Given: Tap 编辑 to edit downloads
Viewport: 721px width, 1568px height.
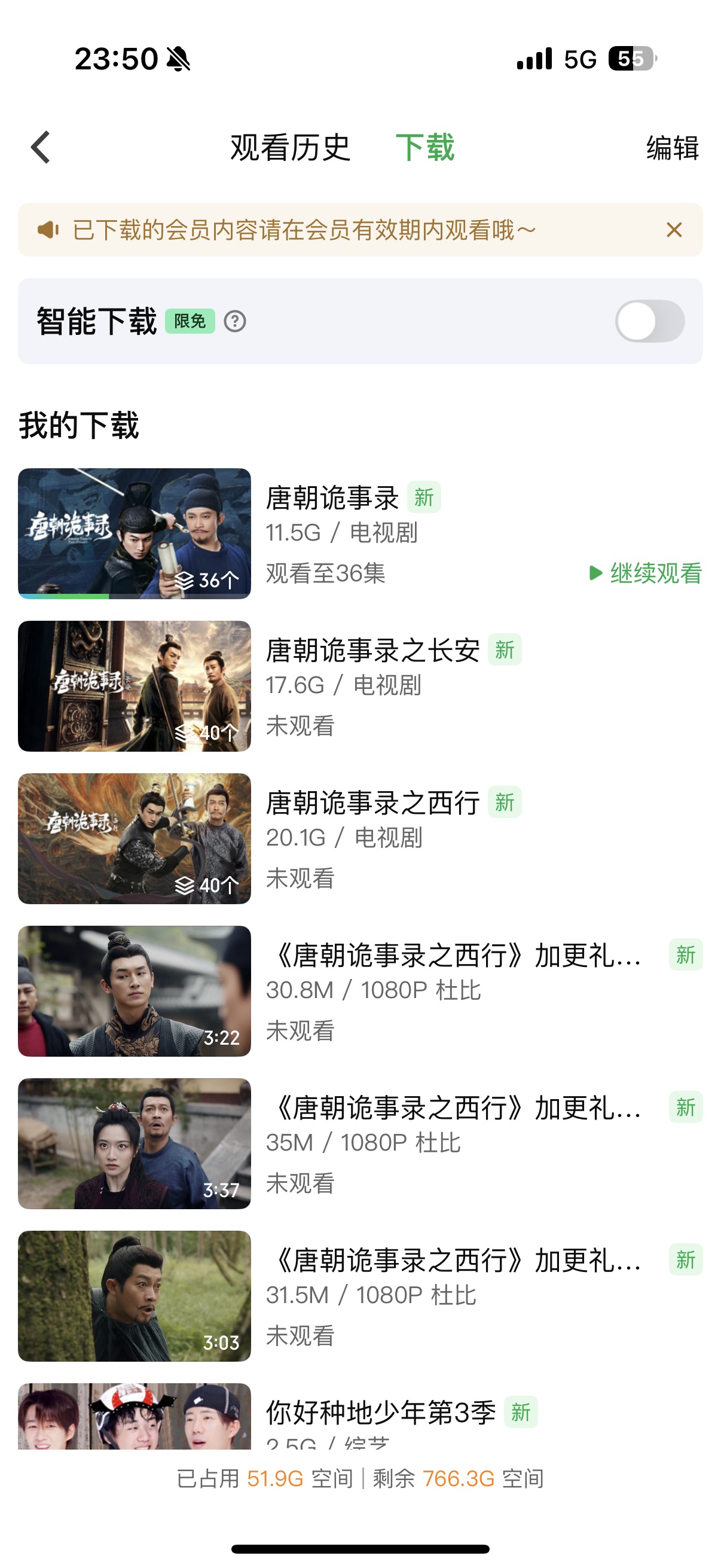Looking at the screenshot, I should tap(672, 148).
